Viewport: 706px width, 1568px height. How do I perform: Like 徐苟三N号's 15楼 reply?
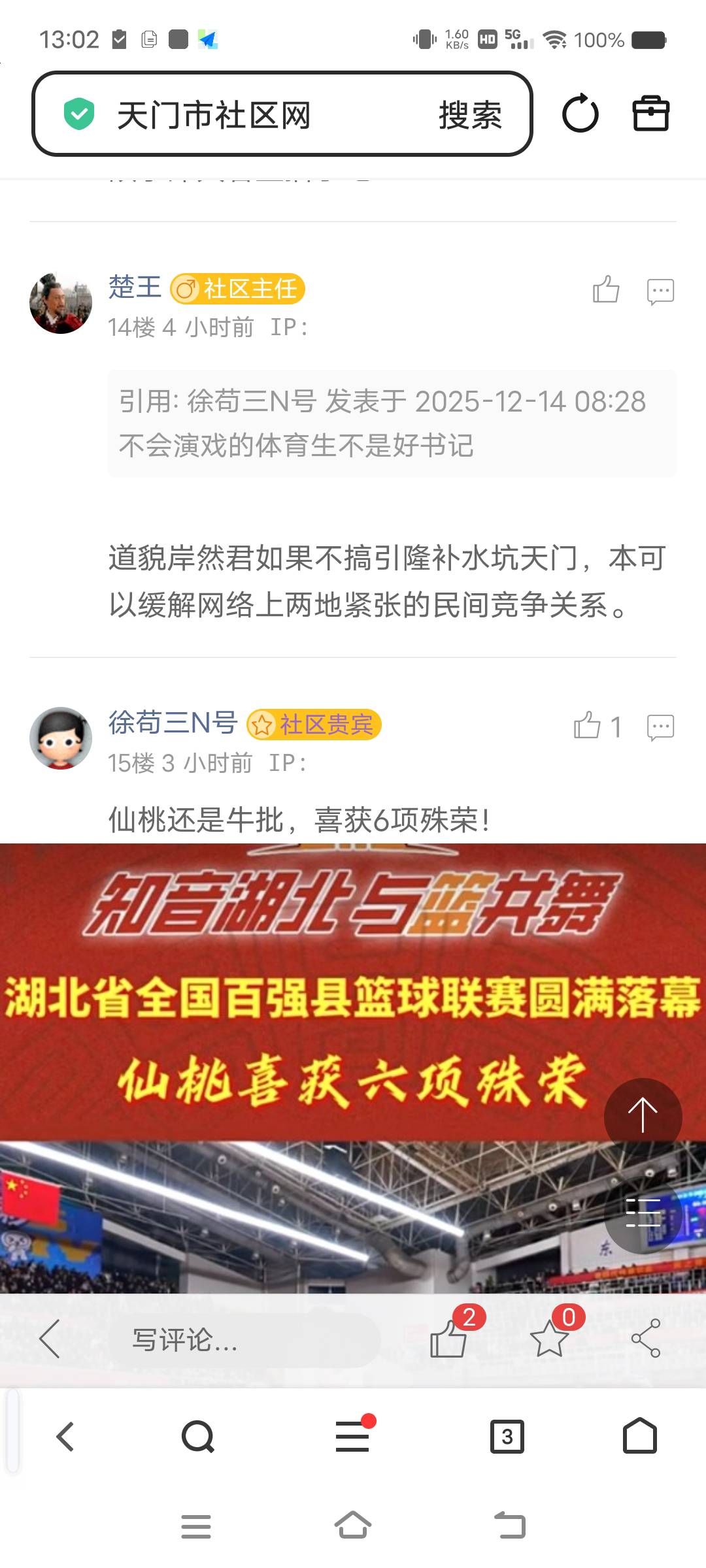point(588,726)
